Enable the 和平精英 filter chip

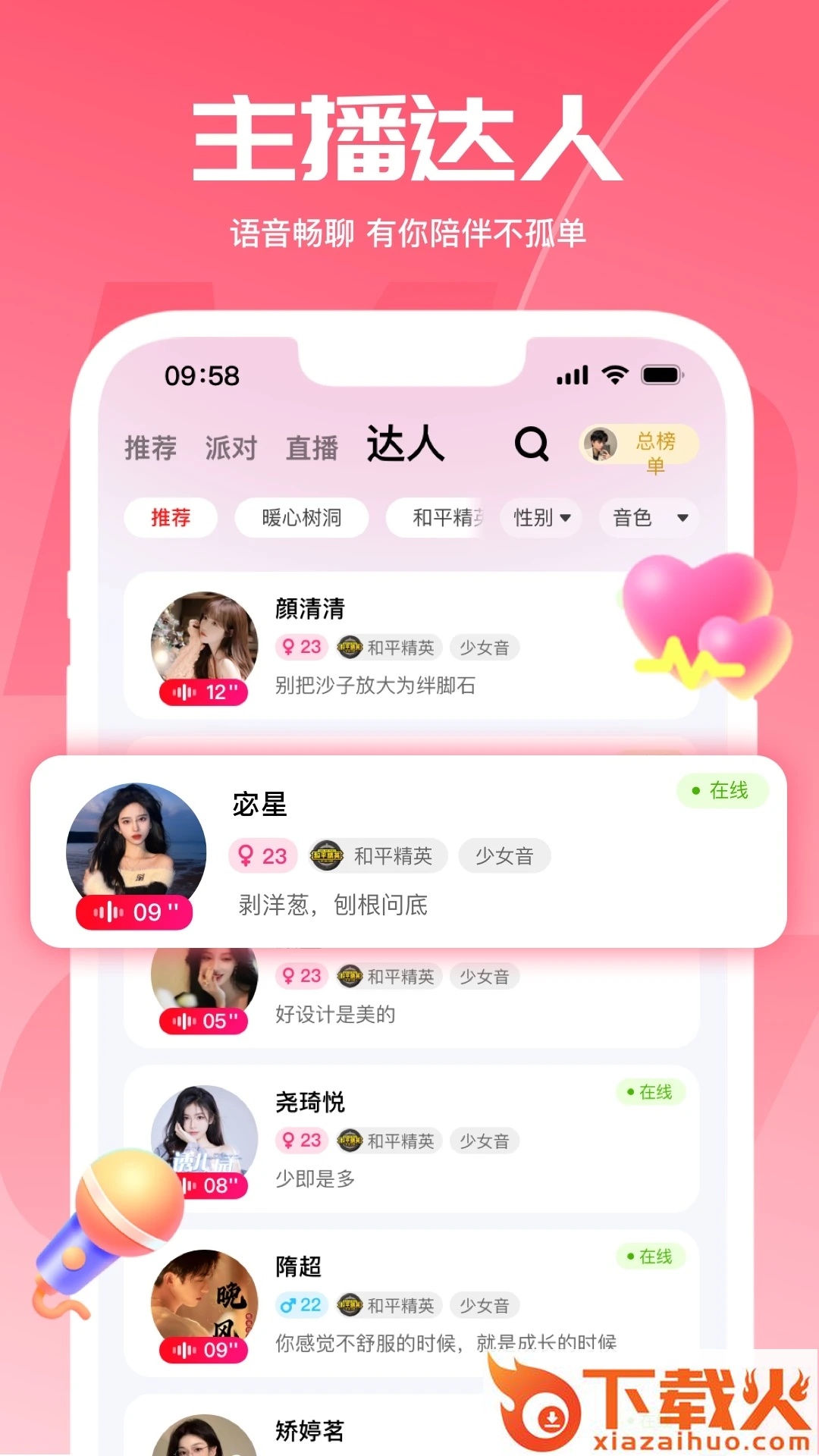(441, 517)
